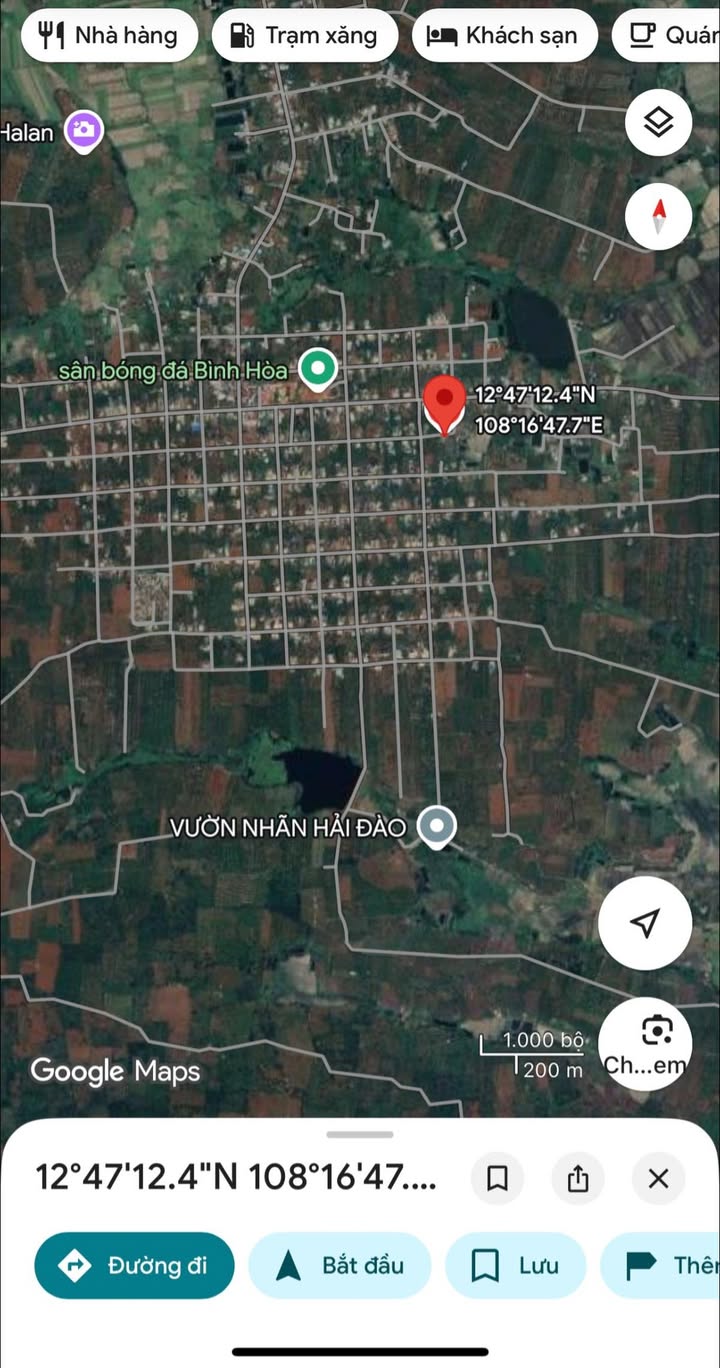Center map on my current location
The height and width of the screenshot is (1368, 720).
(645, 923)
